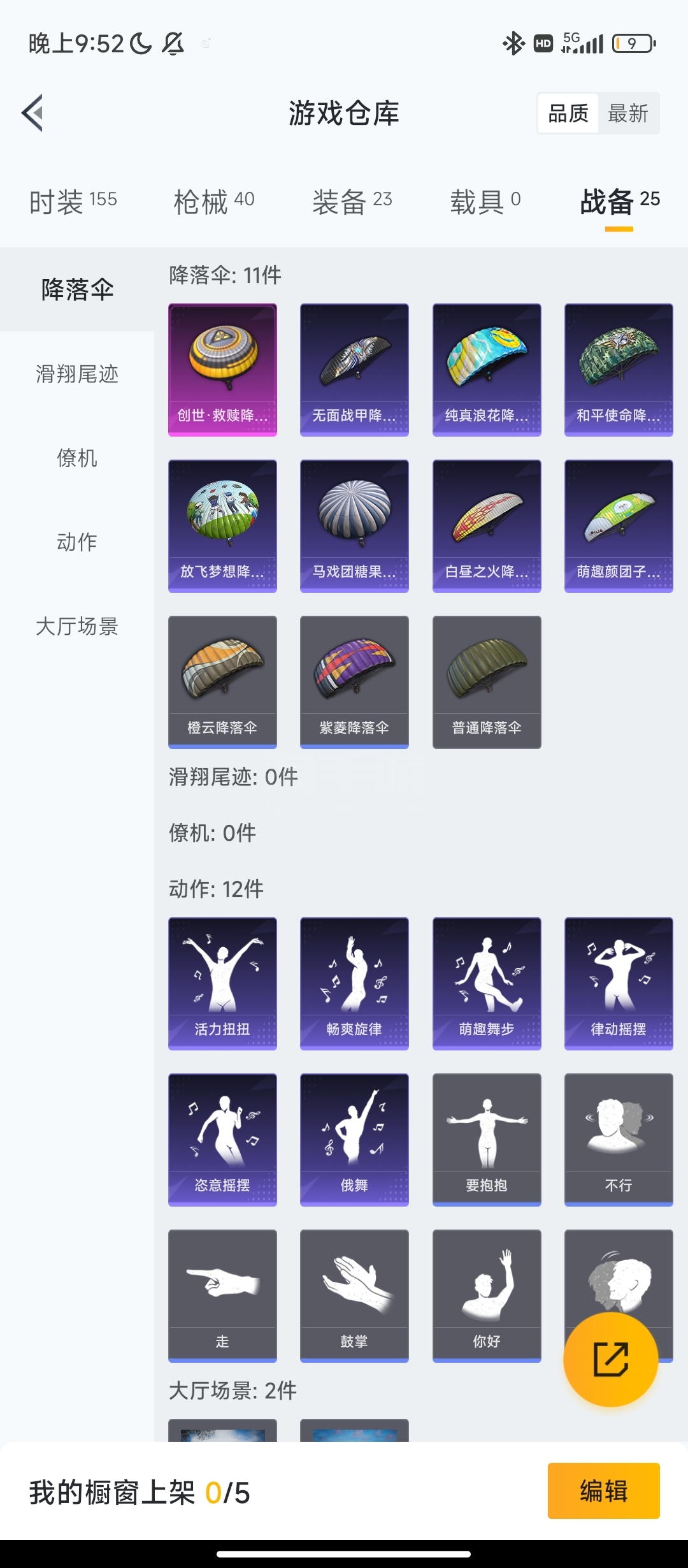
Task: Open the 要抱抱 emote tile
Action: pyautogui.click(x=487, y=1140)
